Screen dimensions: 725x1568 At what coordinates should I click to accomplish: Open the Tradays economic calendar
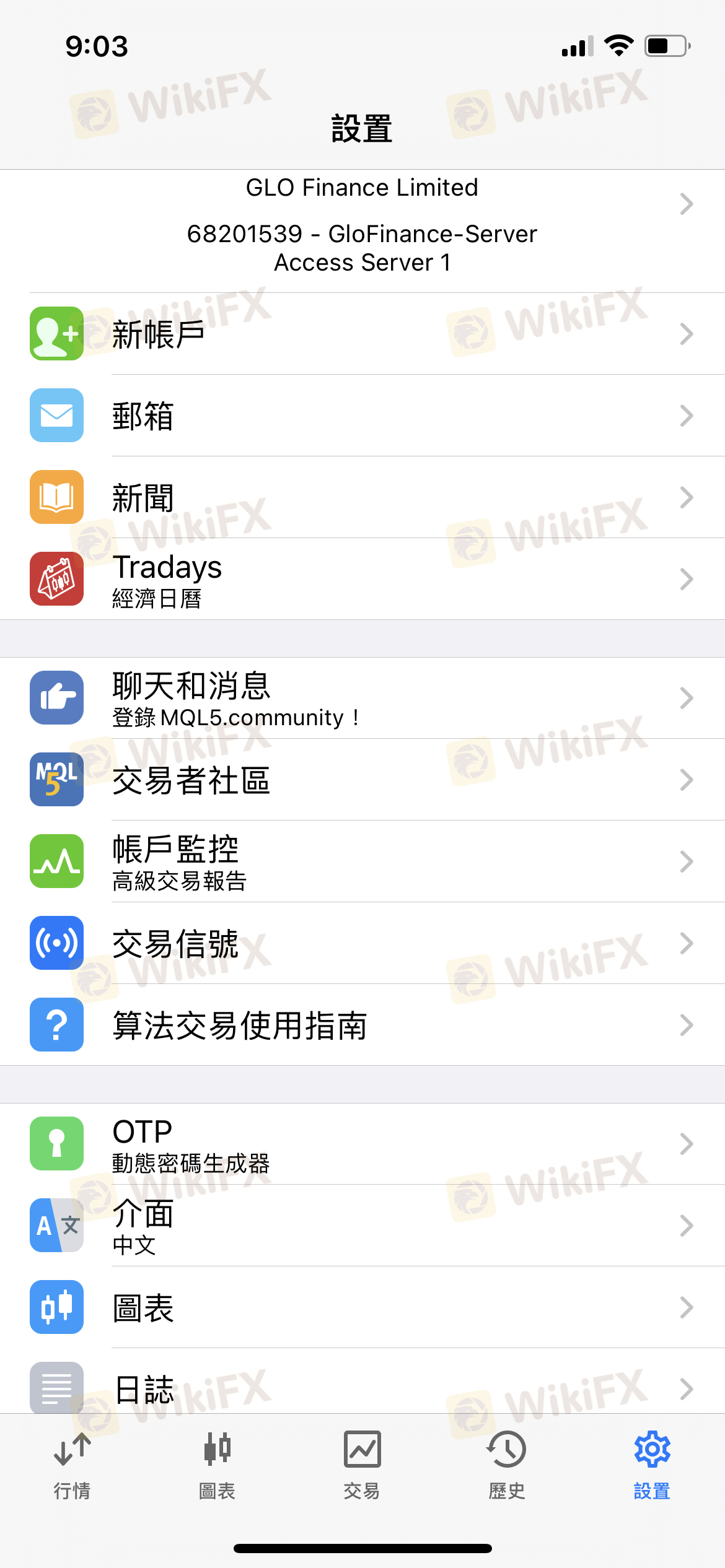(x=362, y=580)
